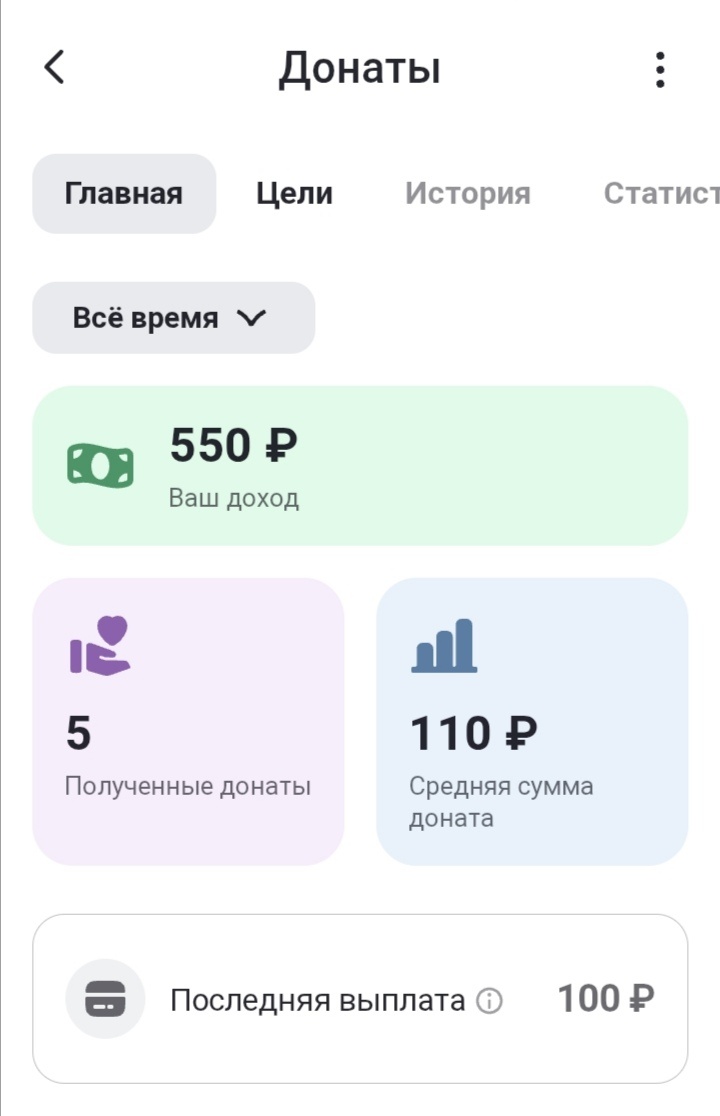Switch to the Цели tab
Screen dimensions: 720x1116
point(295,194)
